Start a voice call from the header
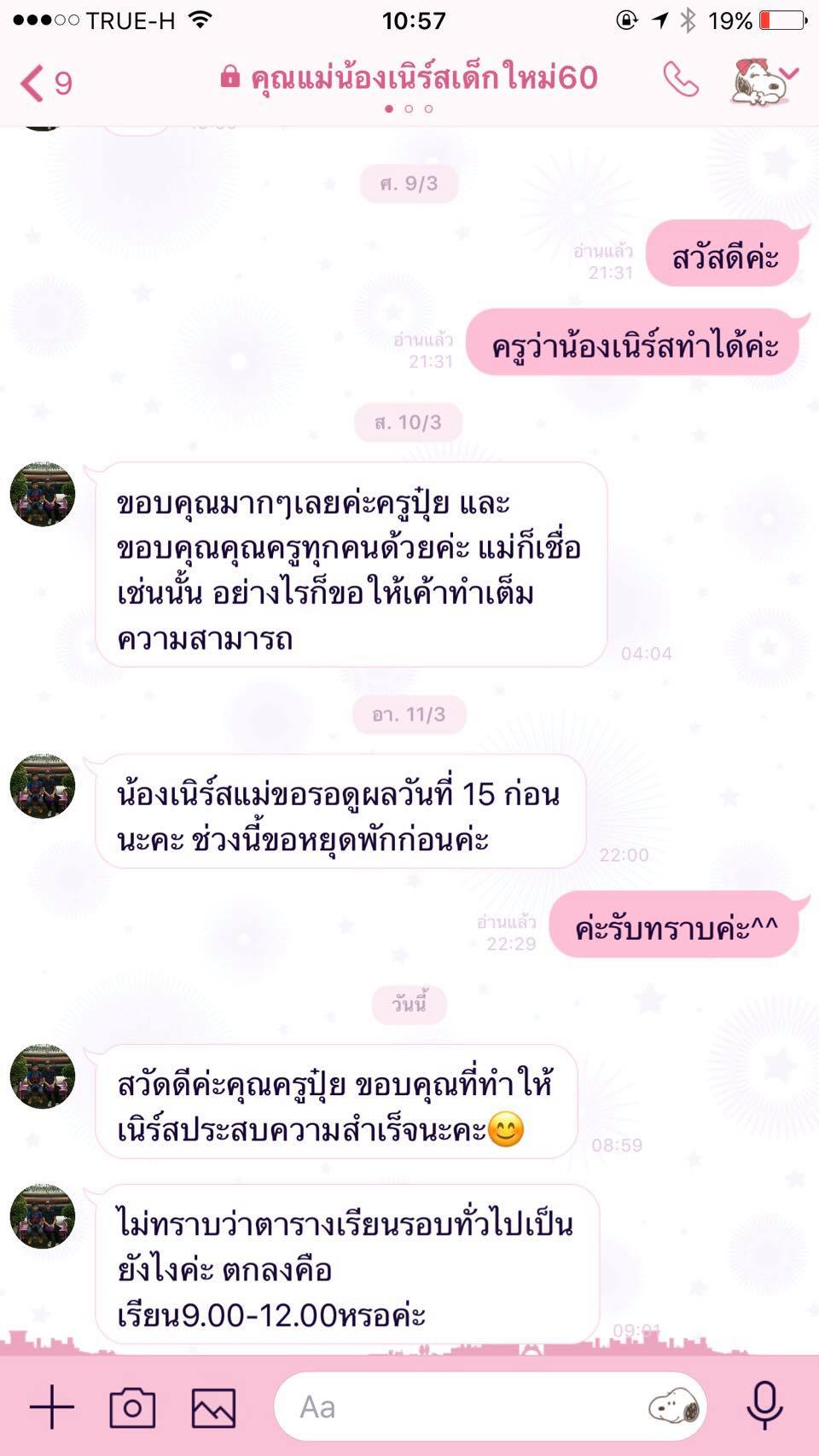The image size is (819, 1456). [x=680, y=81]
